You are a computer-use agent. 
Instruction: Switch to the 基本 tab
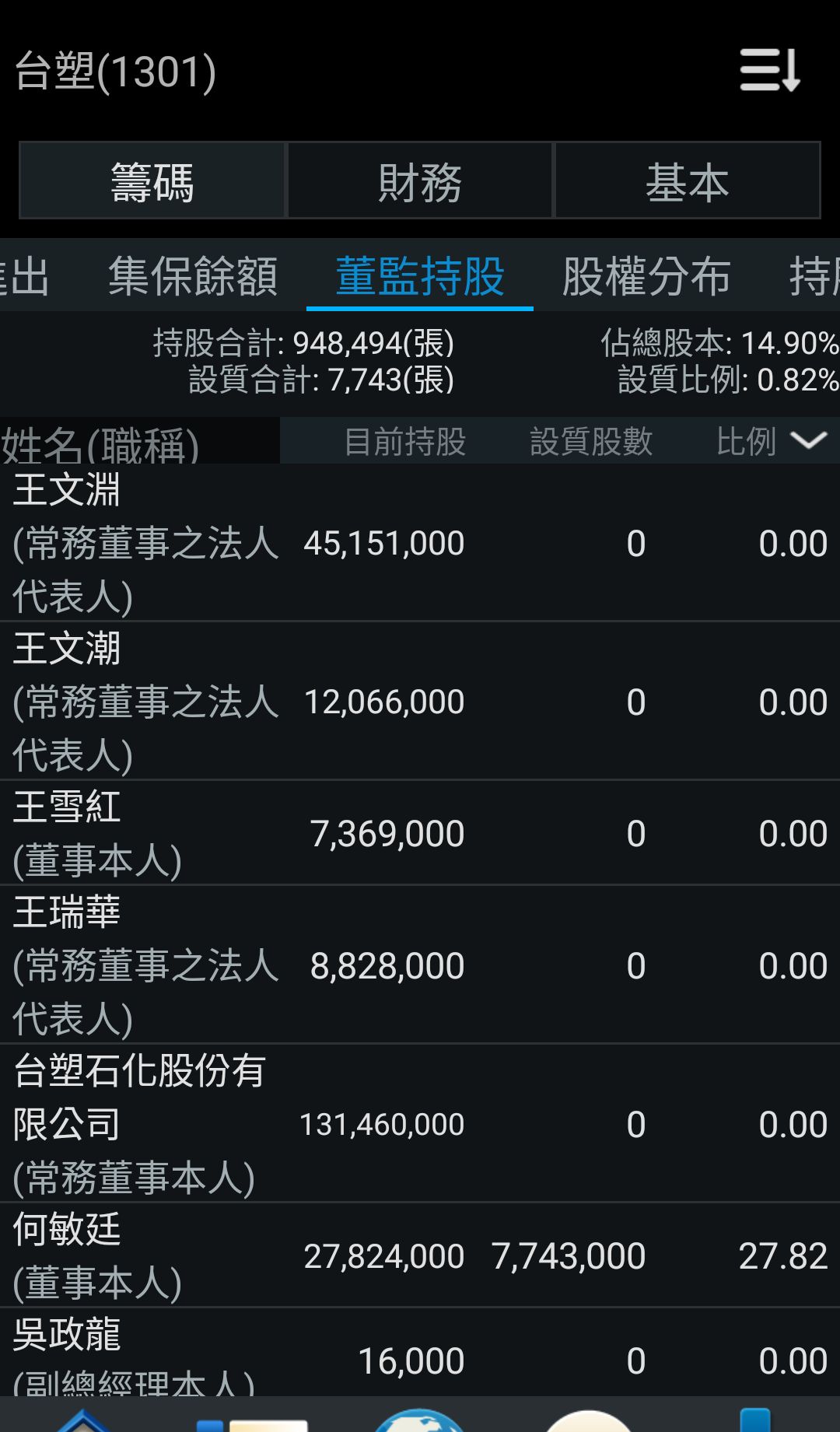coord(688,180)
